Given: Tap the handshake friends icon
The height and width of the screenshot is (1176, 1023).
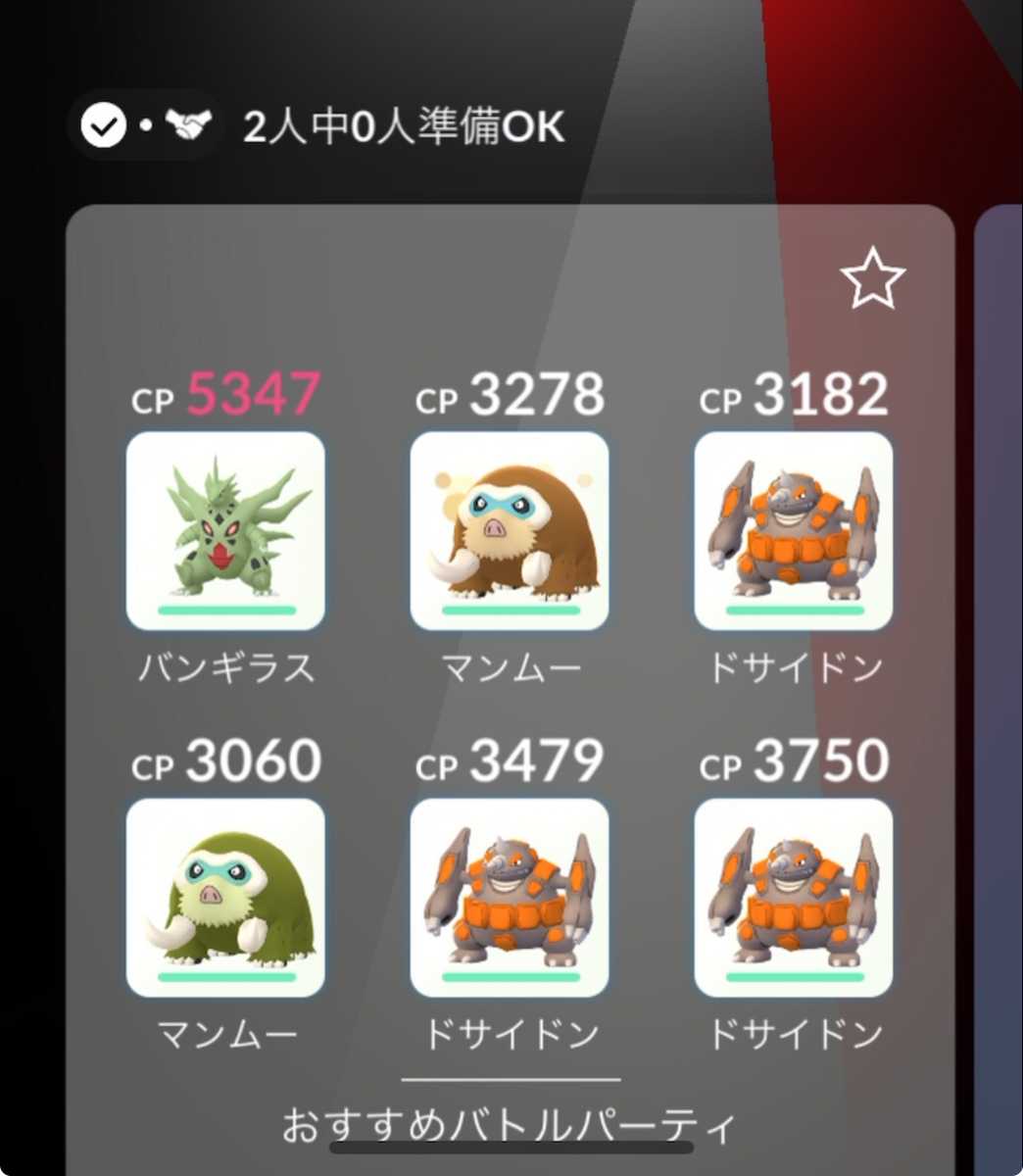Looking at the screenshot, I should click(189, 122).
